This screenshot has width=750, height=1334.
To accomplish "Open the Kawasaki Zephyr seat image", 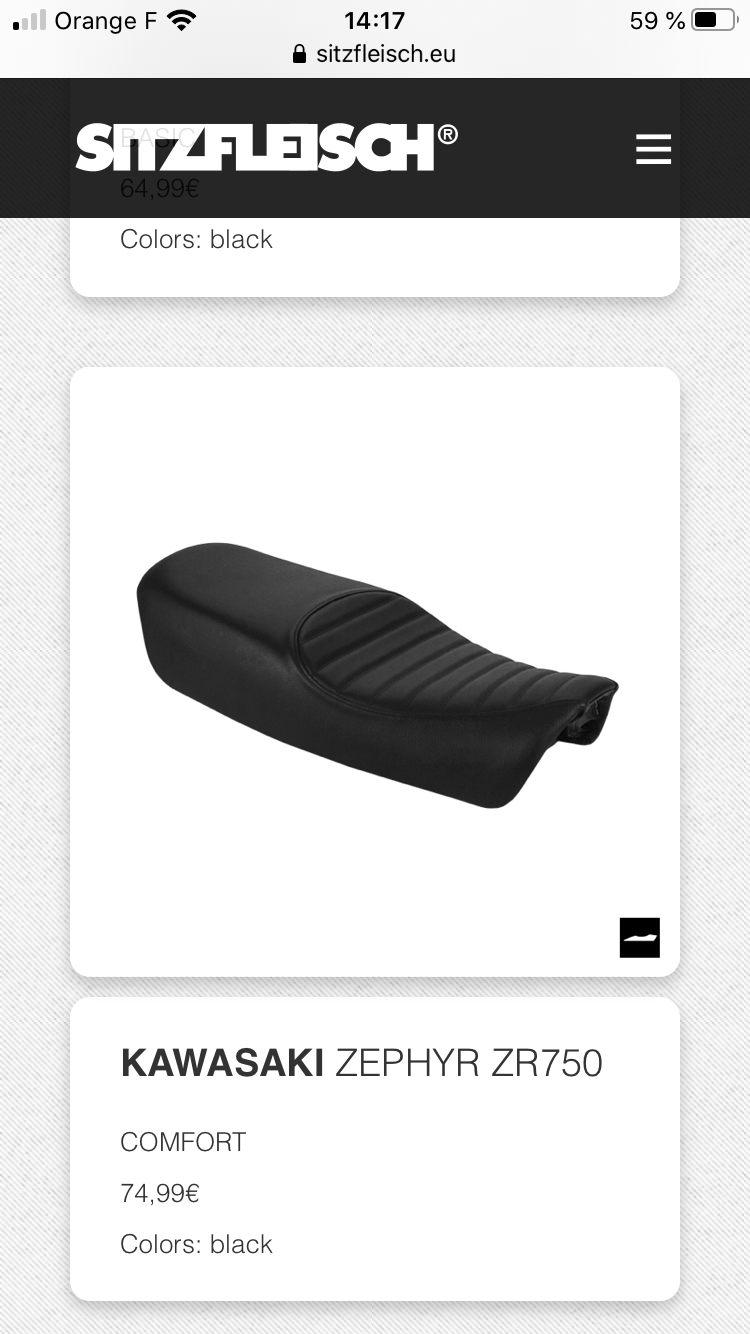I will [375, 671].
